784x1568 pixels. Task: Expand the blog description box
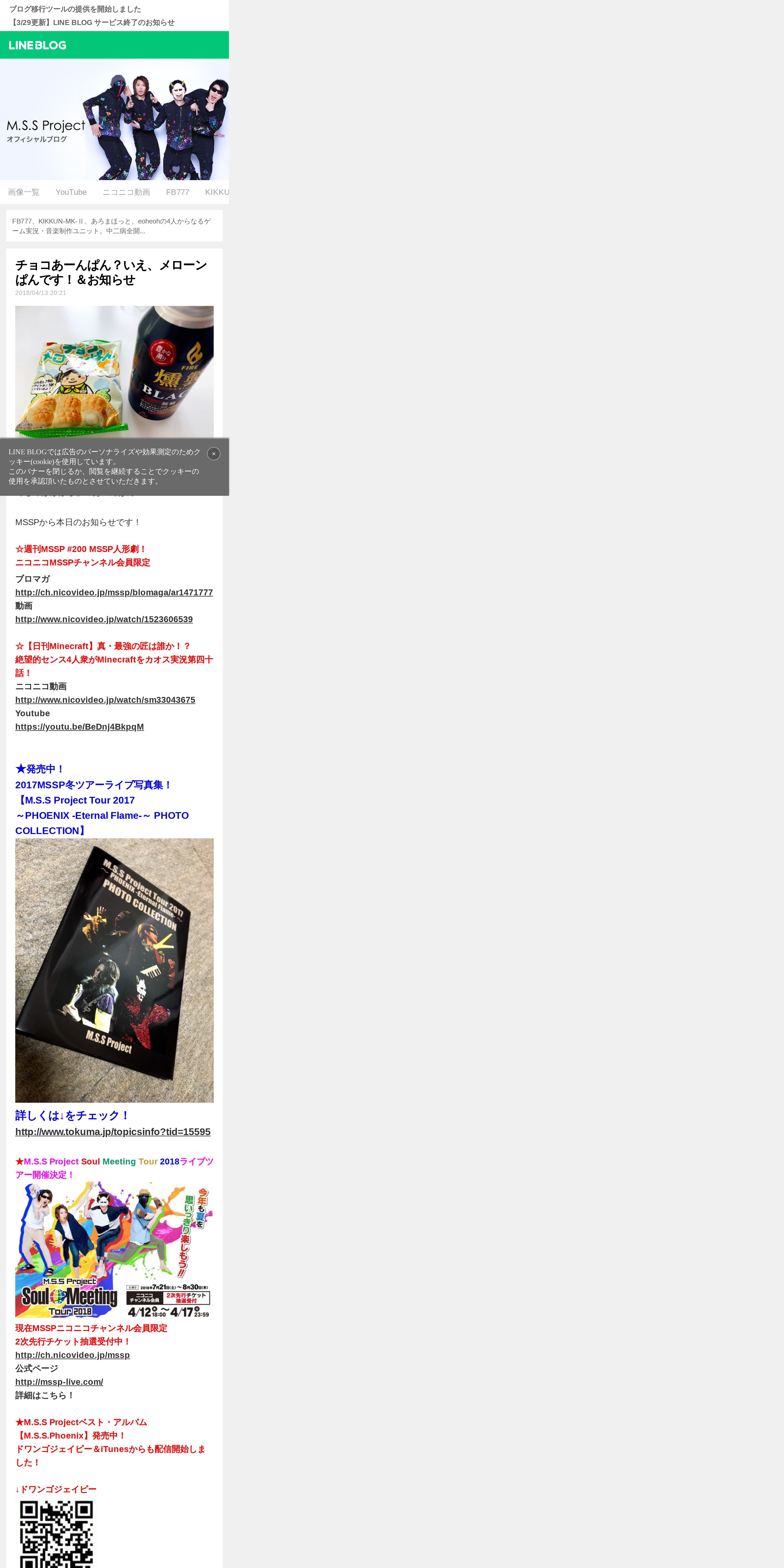(114, 226)
